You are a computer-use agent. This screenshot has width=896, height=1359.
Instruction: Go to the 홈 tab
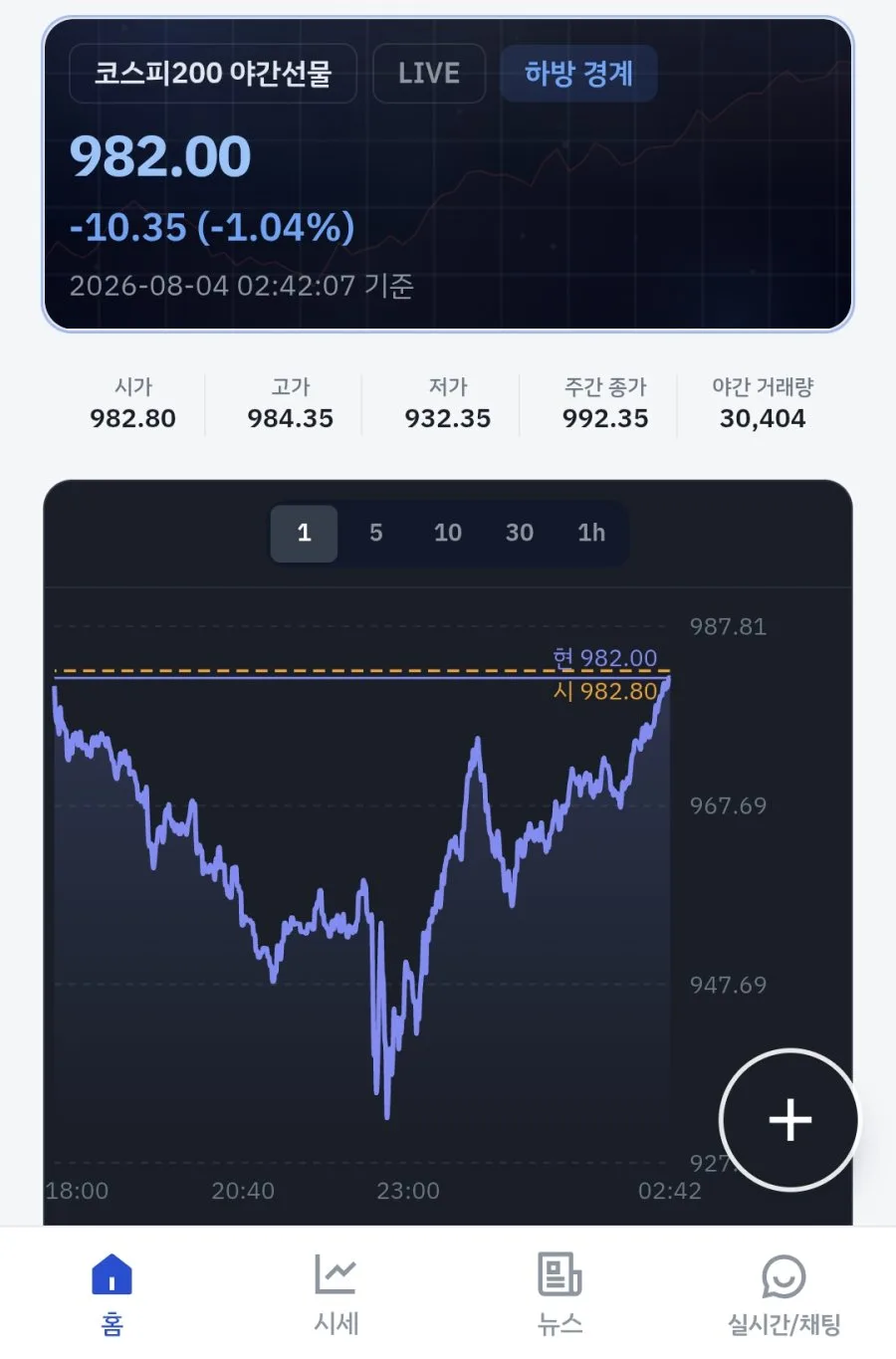click(x=112, y=1293)
